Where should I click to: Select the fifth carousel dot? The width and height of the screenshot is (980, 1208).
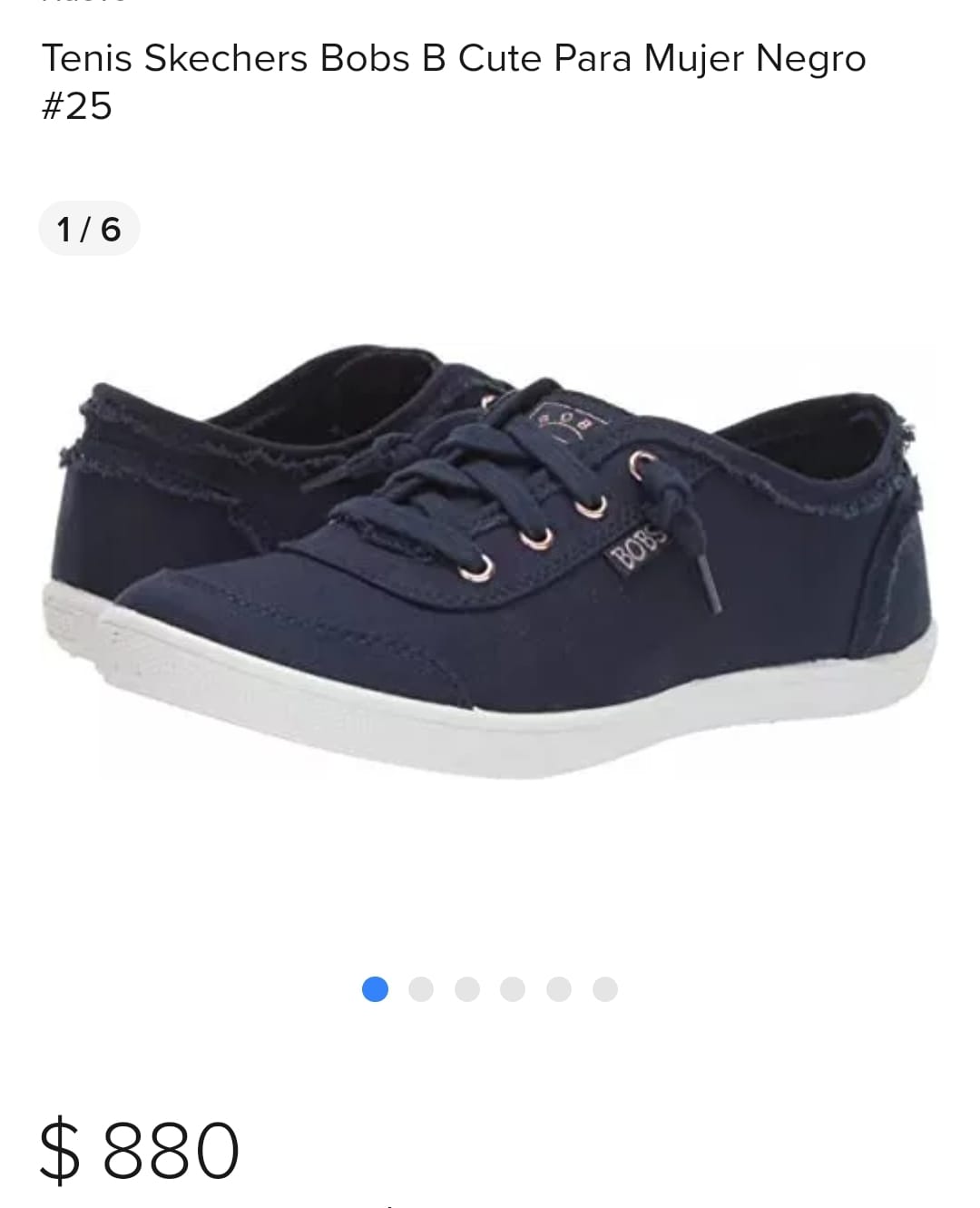tap(560, 990)
